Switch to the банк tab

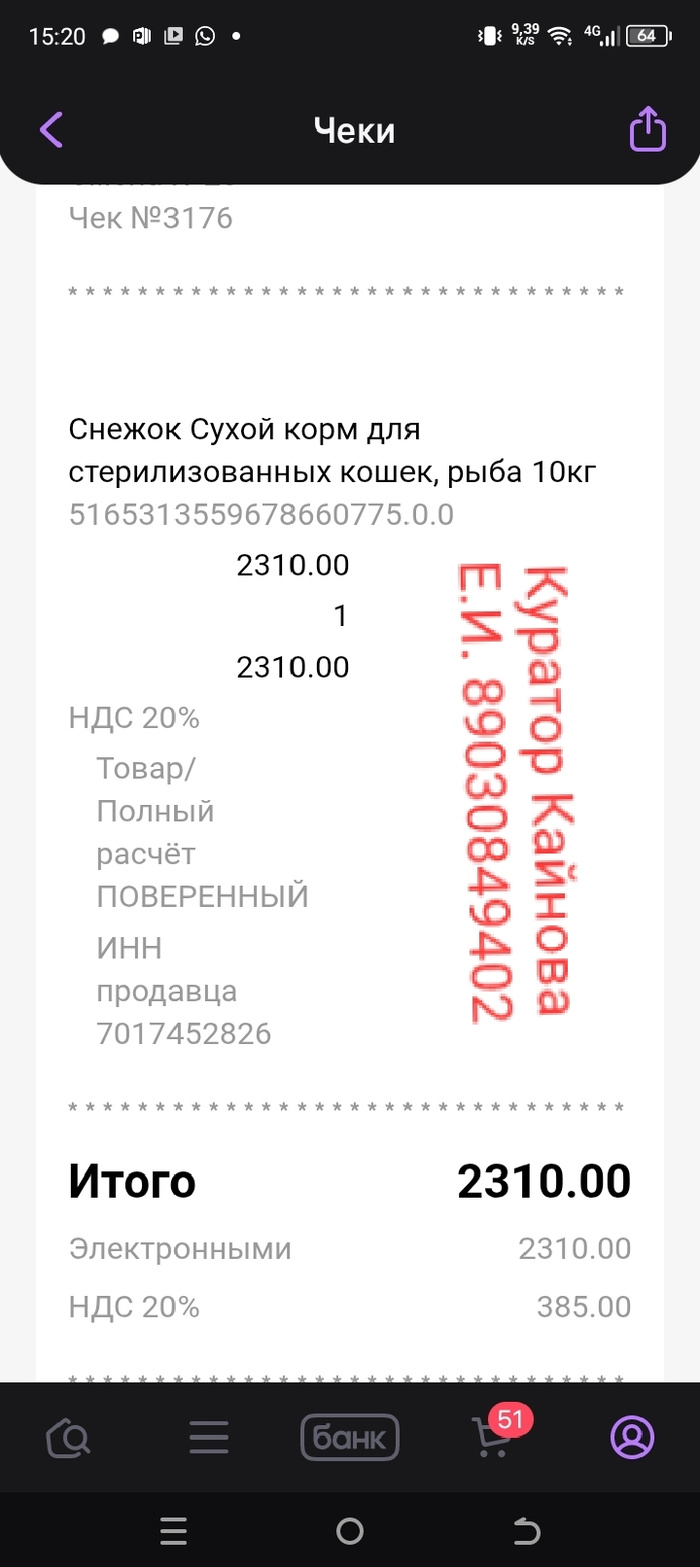pyautogui.click(x=350, y=1438)
